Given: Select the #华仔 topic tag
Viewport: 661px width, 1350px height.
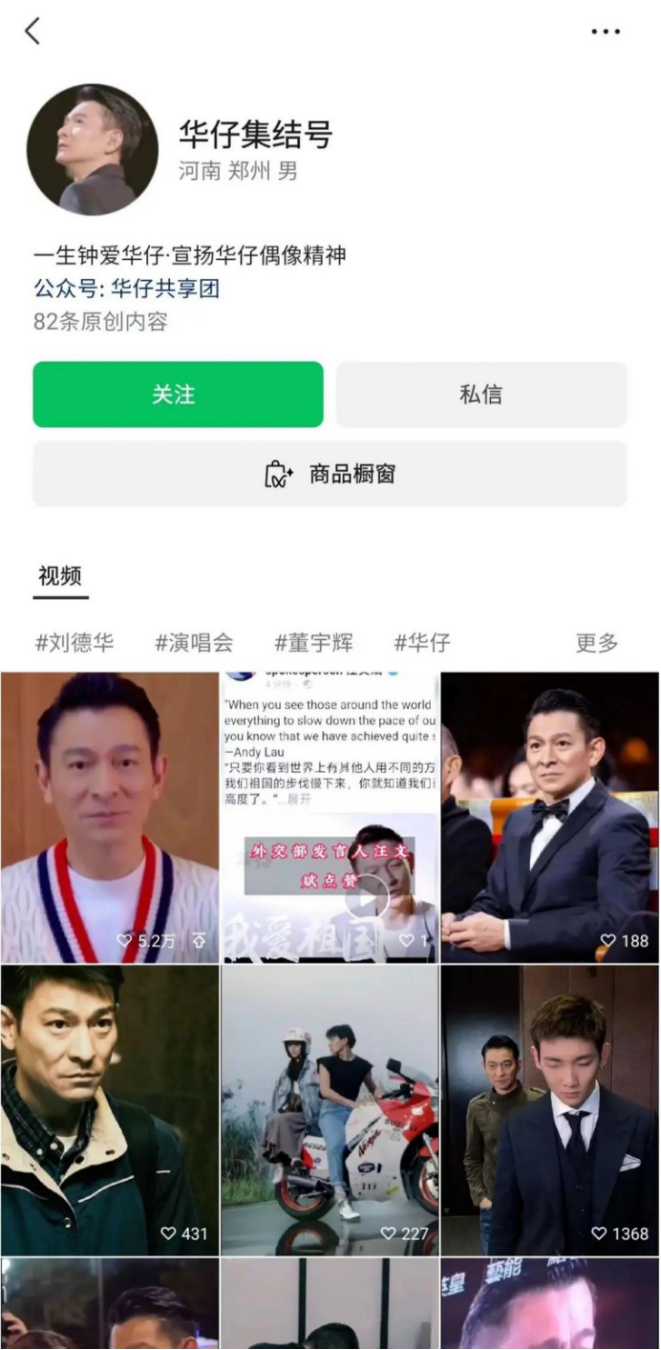Looking at the screenshot, I should (x=422, y=642).
